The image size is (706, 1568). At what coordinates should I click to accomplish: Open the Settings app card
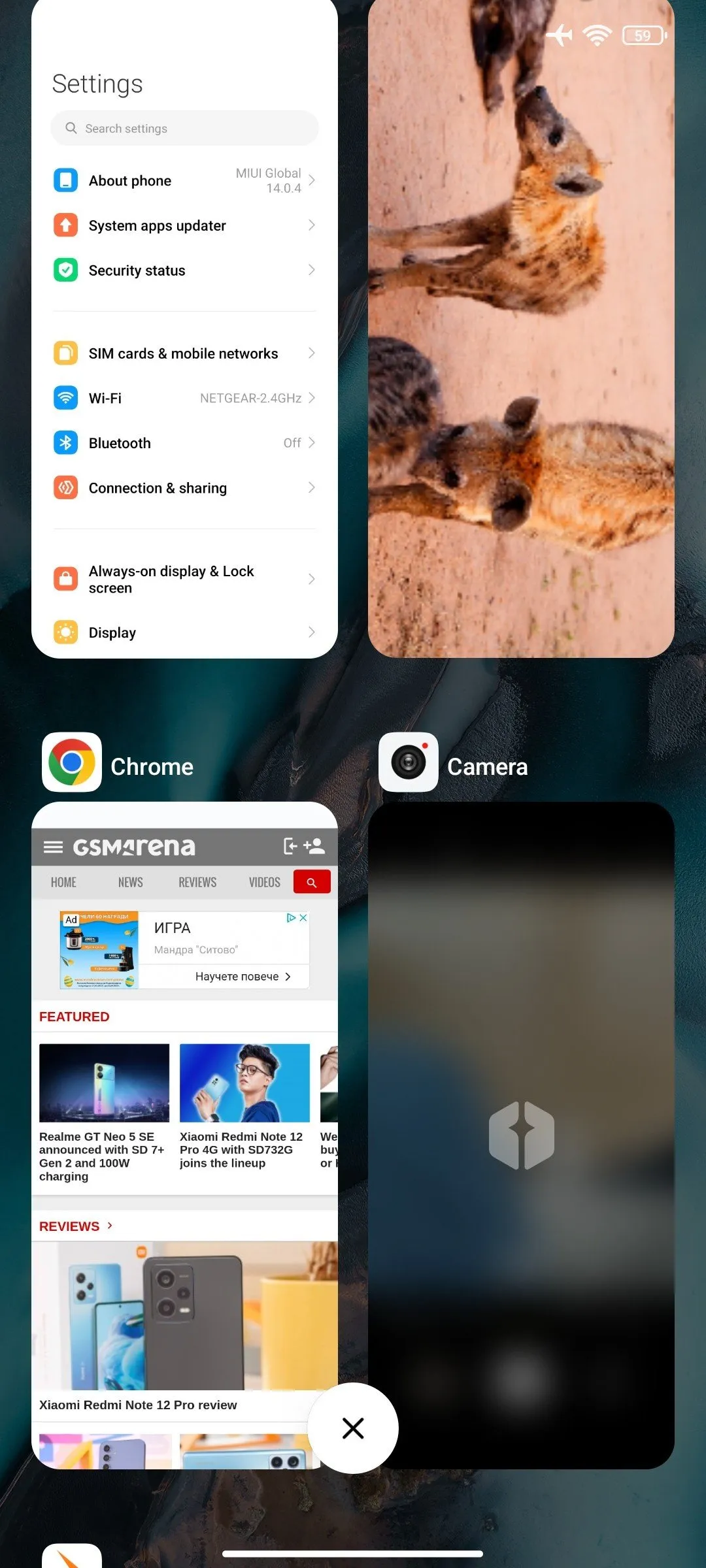(x=184, y=327)
